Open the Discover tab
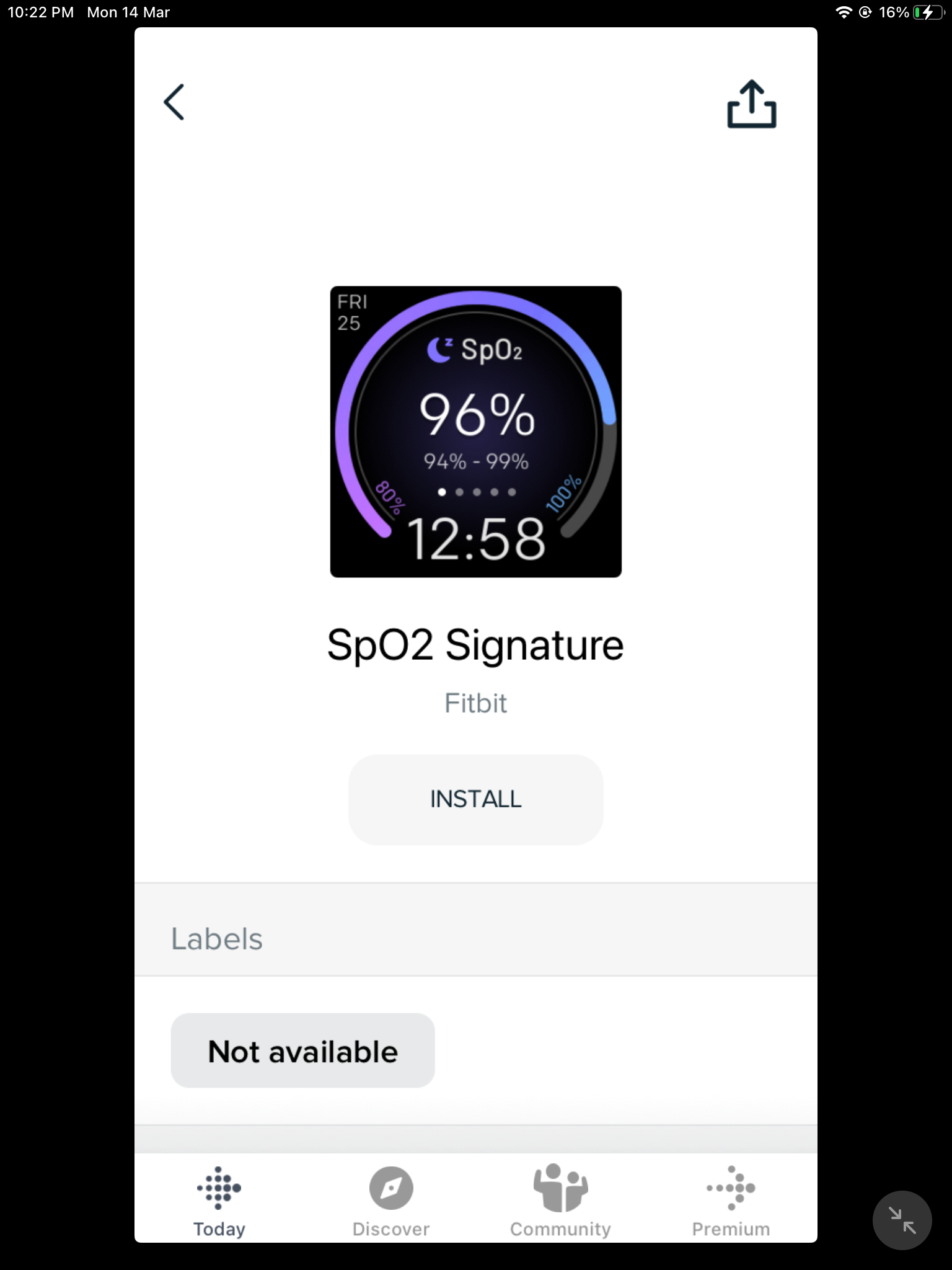This screenshot has height=1270, width=952. point(390,1202)
